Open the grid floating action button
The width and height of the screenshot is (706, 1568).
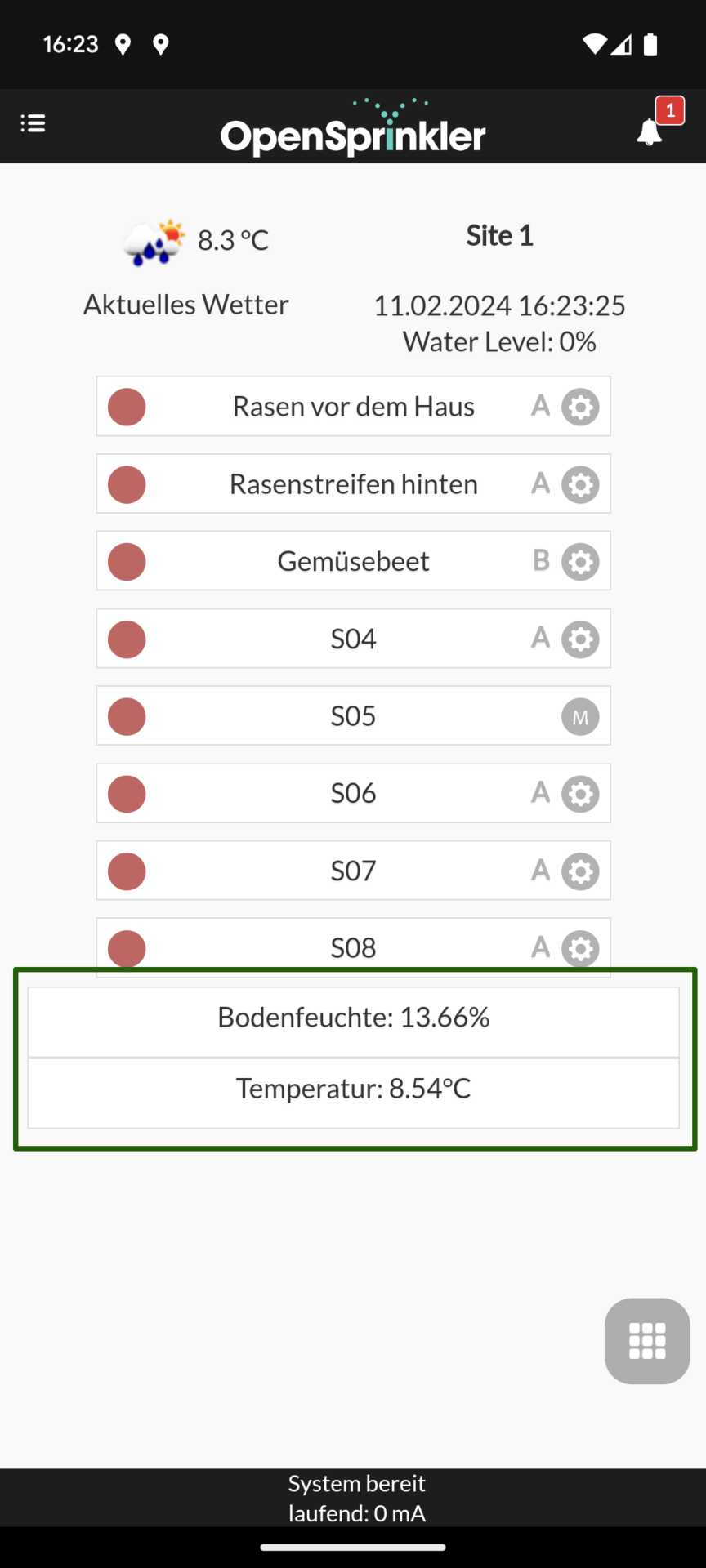coord(647,1341)
